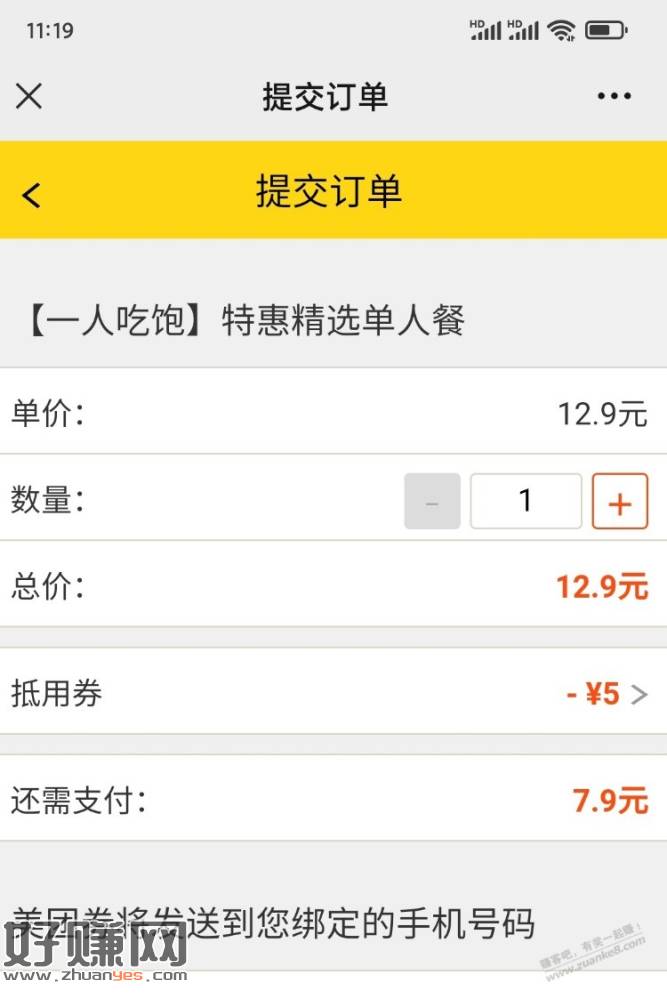Viewport: 667px width, 999px height.
Task: Tap the quantity number field
Action: pos(526,501)
